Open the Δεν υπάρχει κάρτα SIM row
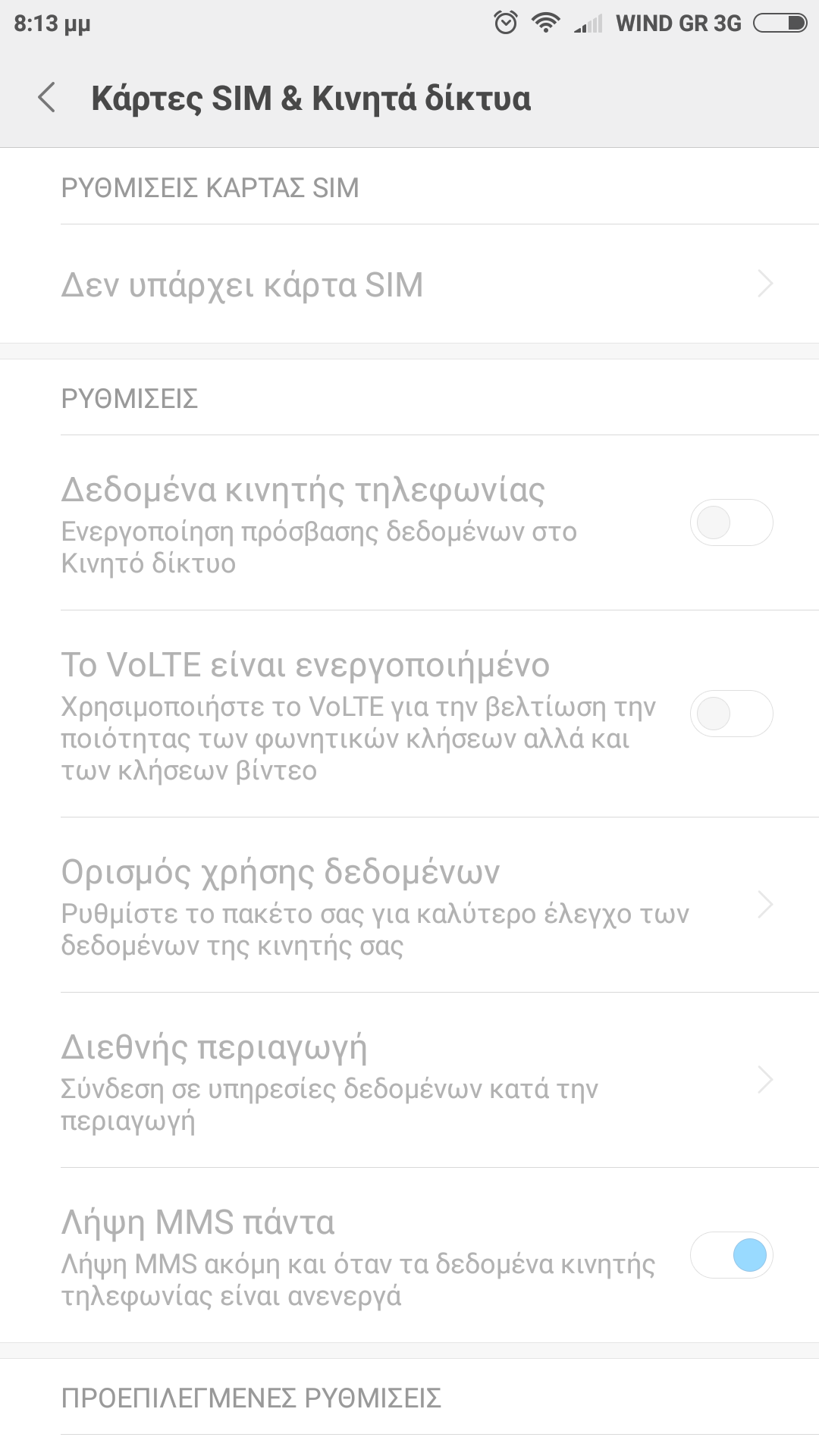819x1456 pixels. pyautogui.click(x=409, y=285)
